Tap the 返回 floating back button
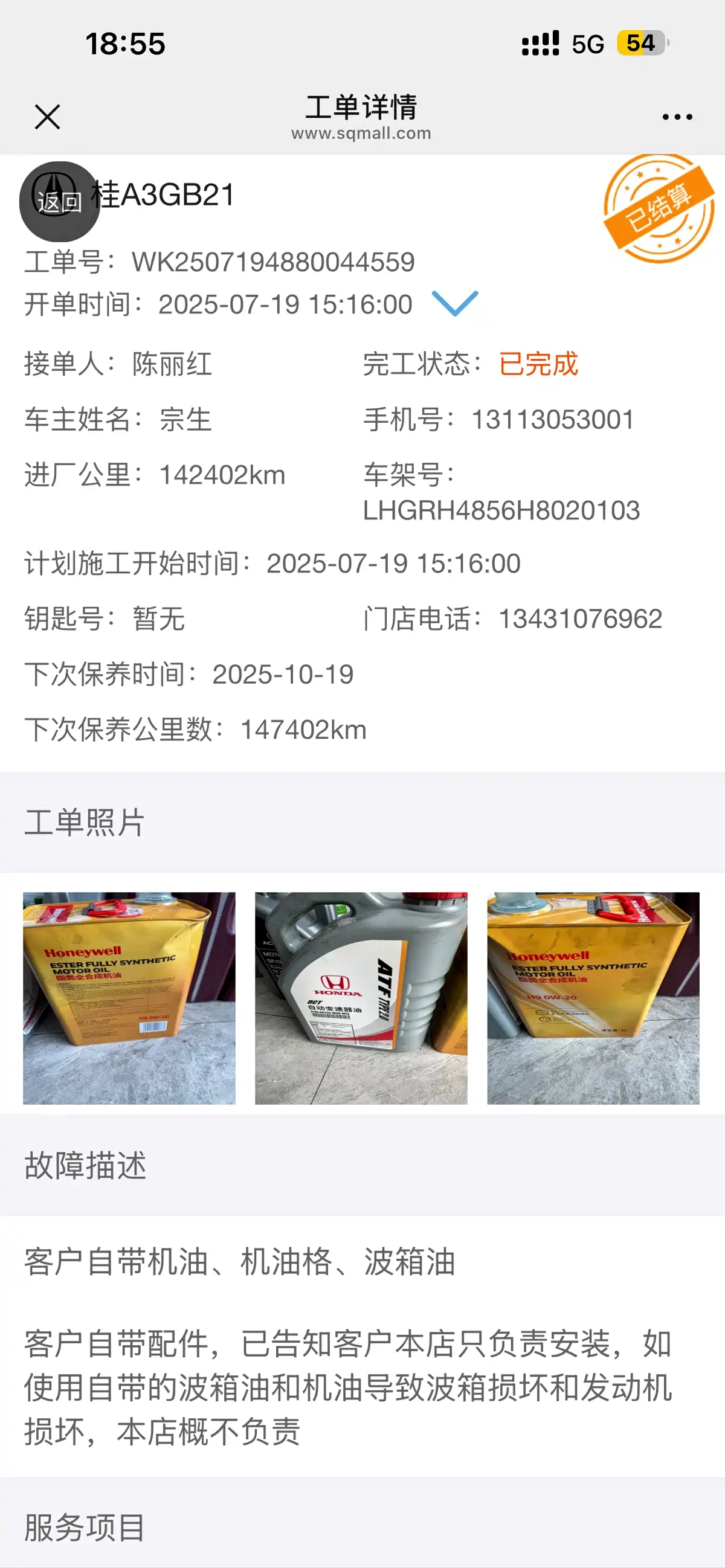The width and height of the screenshot is (725, 1568). [59, 202]
